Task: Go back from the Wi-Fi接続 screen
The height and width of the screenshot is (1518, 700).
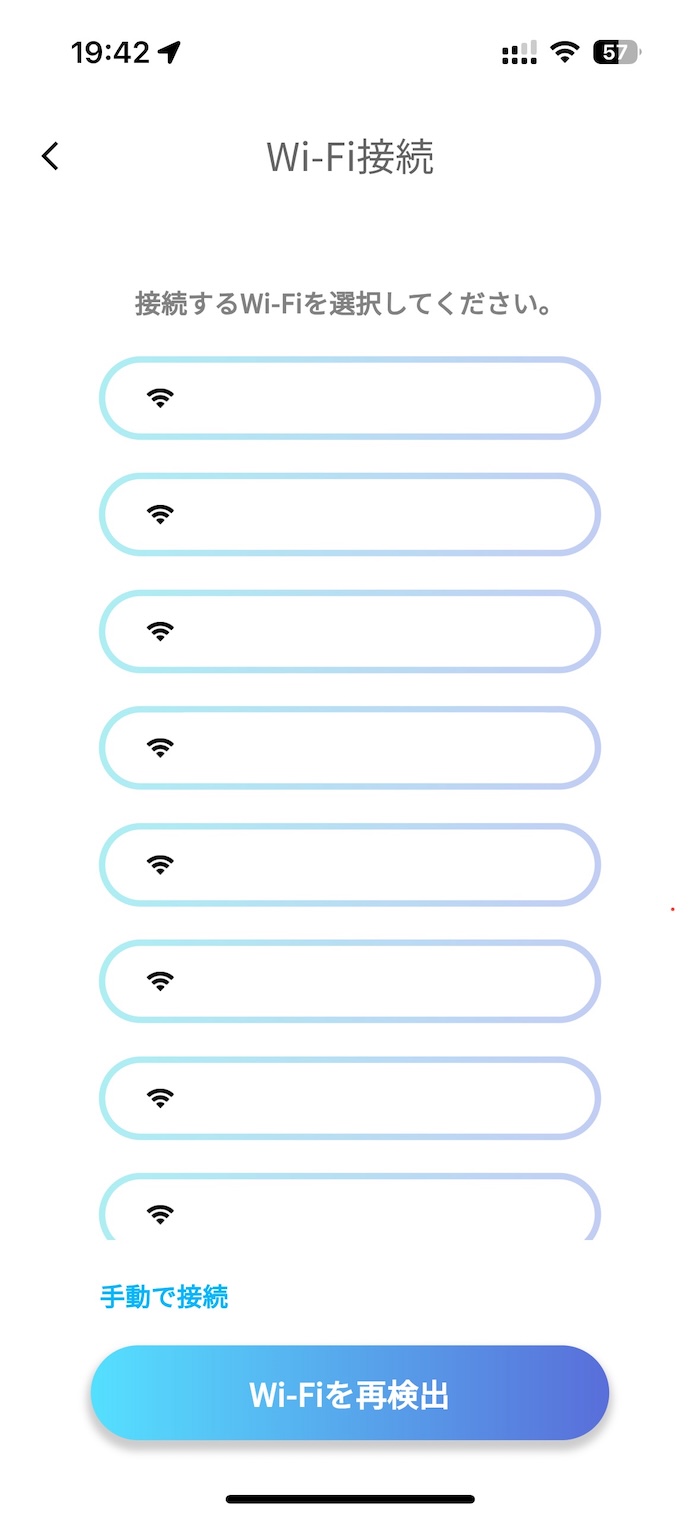Action: [x=50, y=156]
